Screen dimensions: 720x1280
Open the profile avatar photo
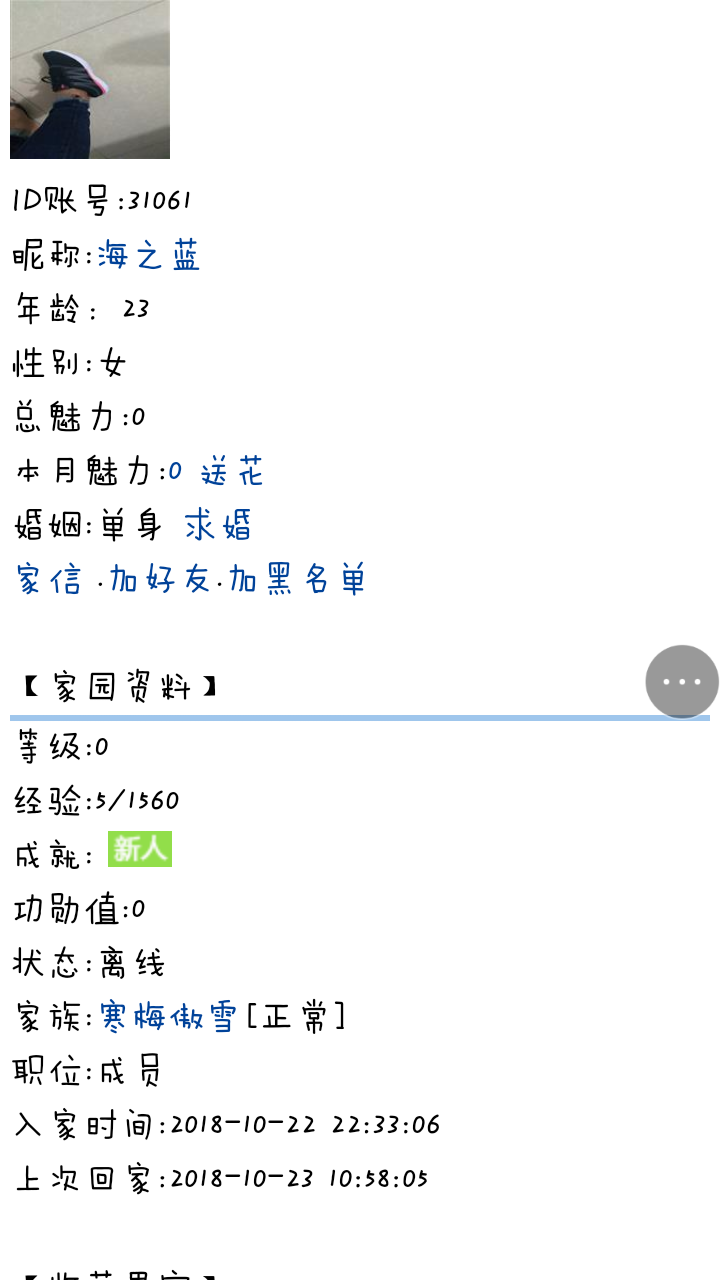coord(90,79)
